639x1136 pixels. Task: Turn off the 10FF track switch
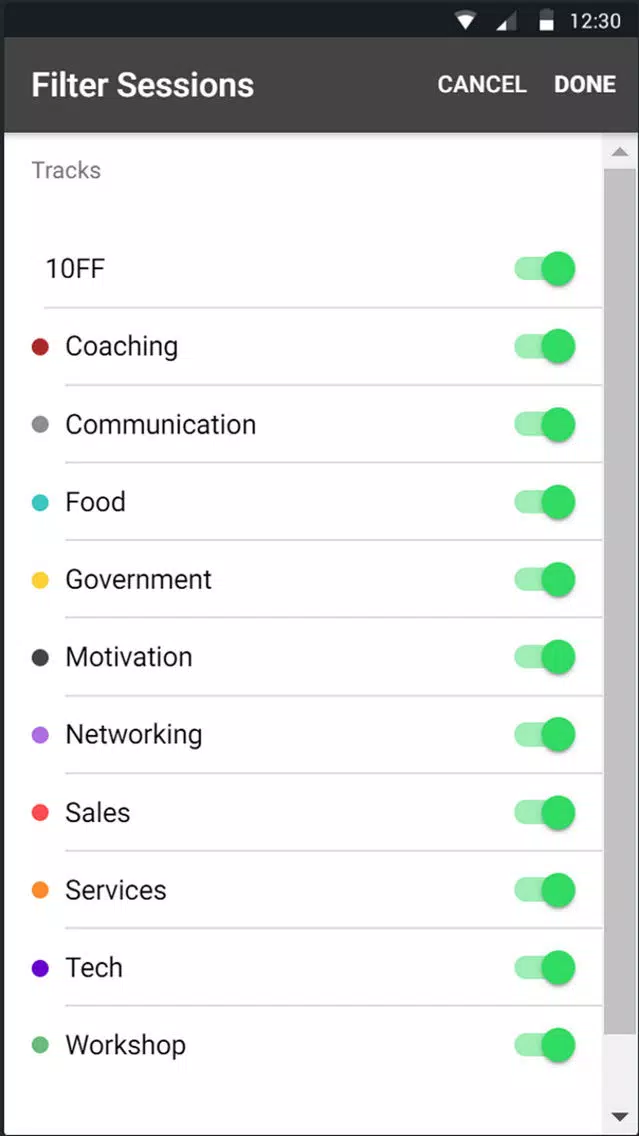pyautogui.click(x=545, y=269)
